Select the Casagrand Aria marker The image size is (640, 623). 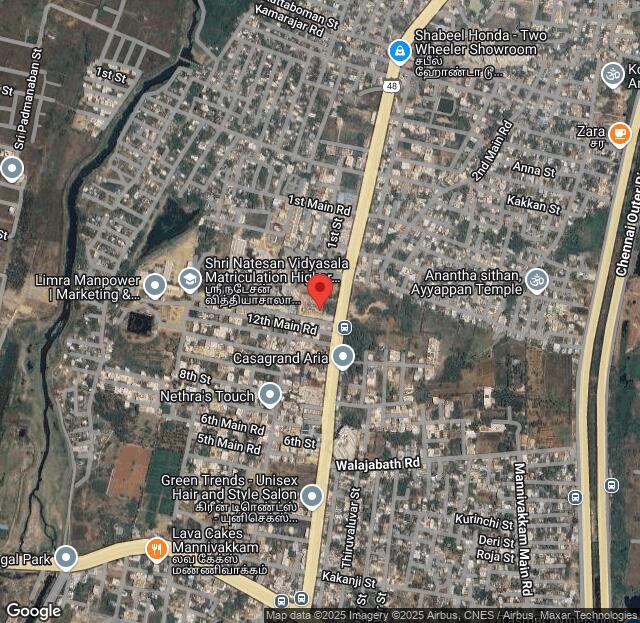pos(343,357)
